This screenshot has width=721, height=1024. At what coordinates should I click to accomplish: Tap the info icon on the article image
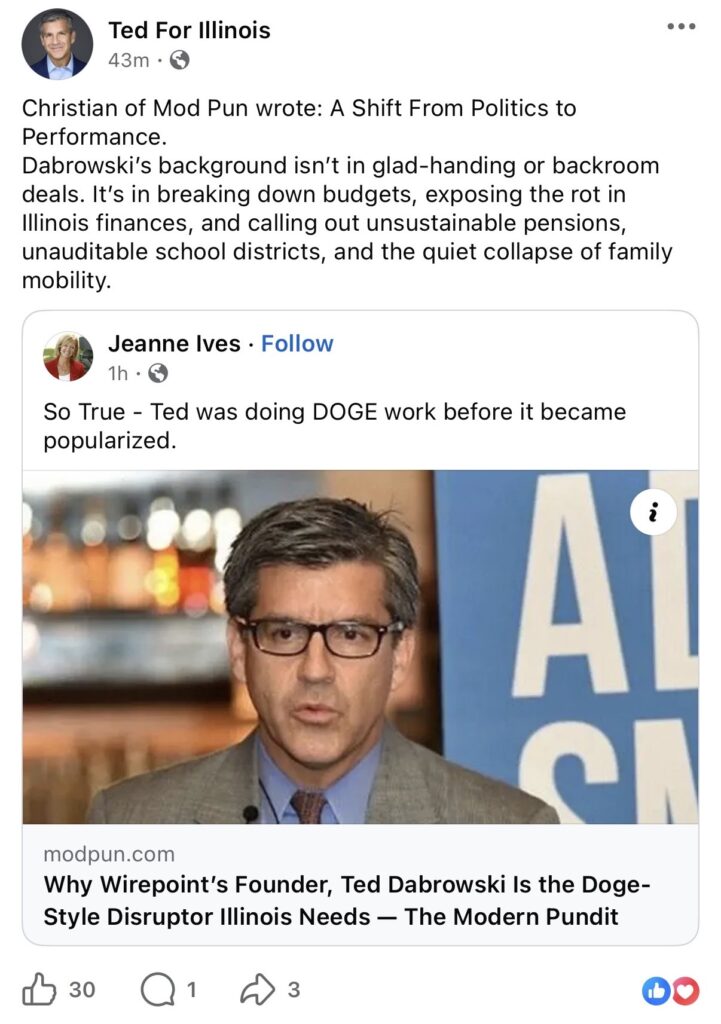tap(654, 513)
